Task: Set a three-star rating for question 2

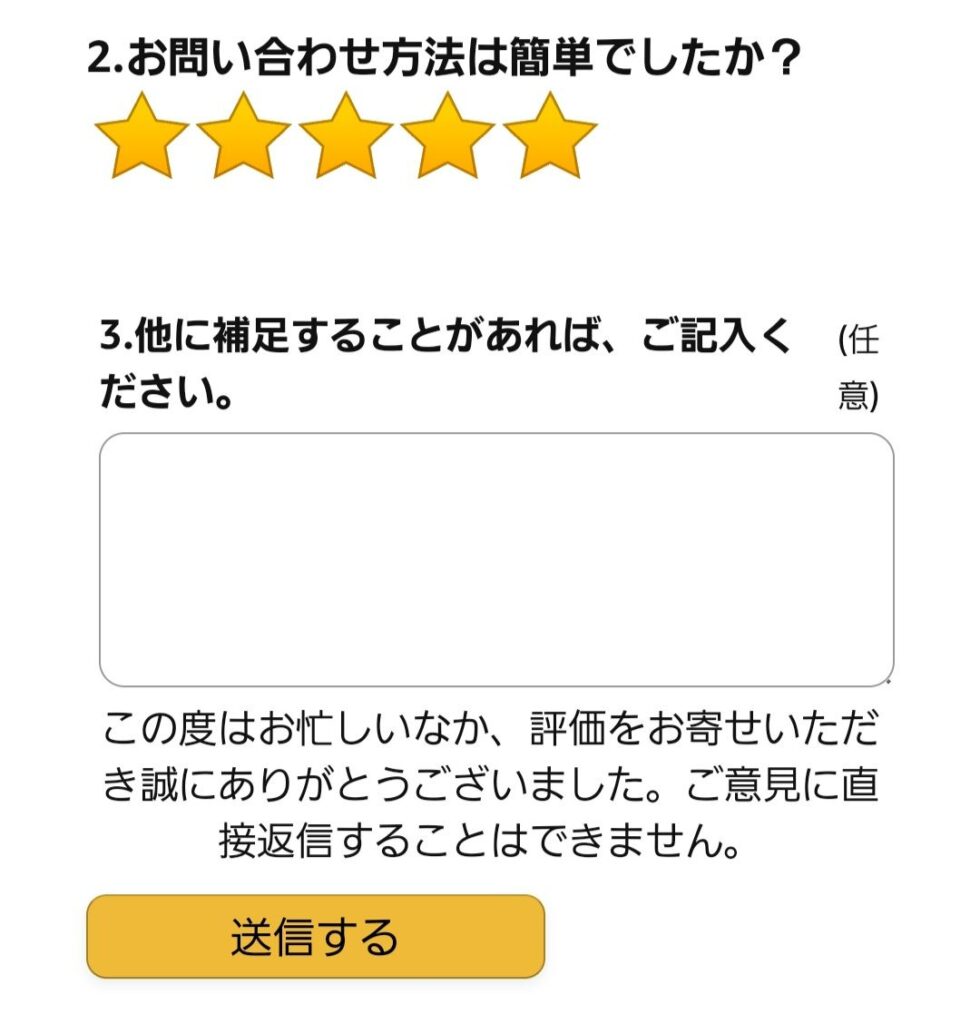Action: click(346, 137)
